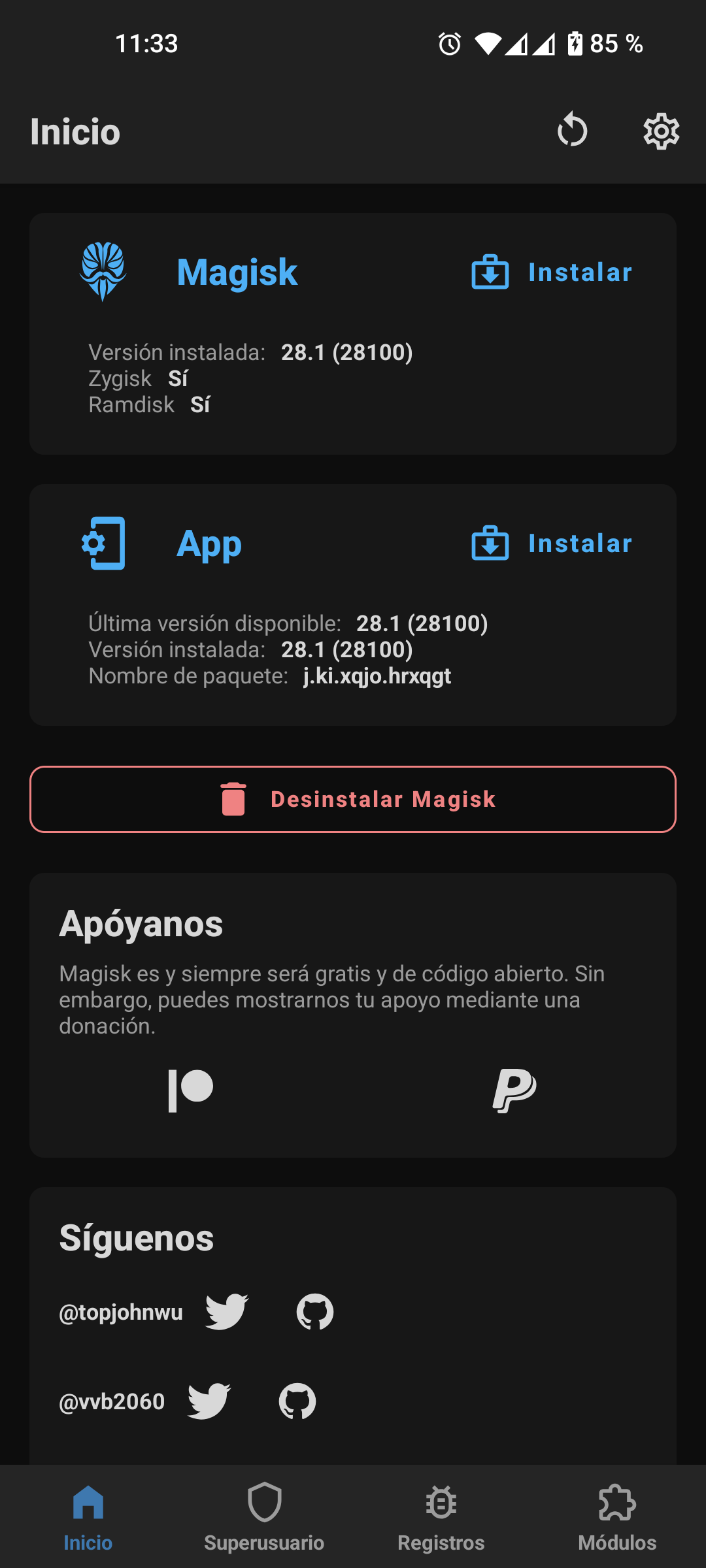Tap Instalar on the App card
This screenshot has height=1568, width=706.
(x=552, y=544)
